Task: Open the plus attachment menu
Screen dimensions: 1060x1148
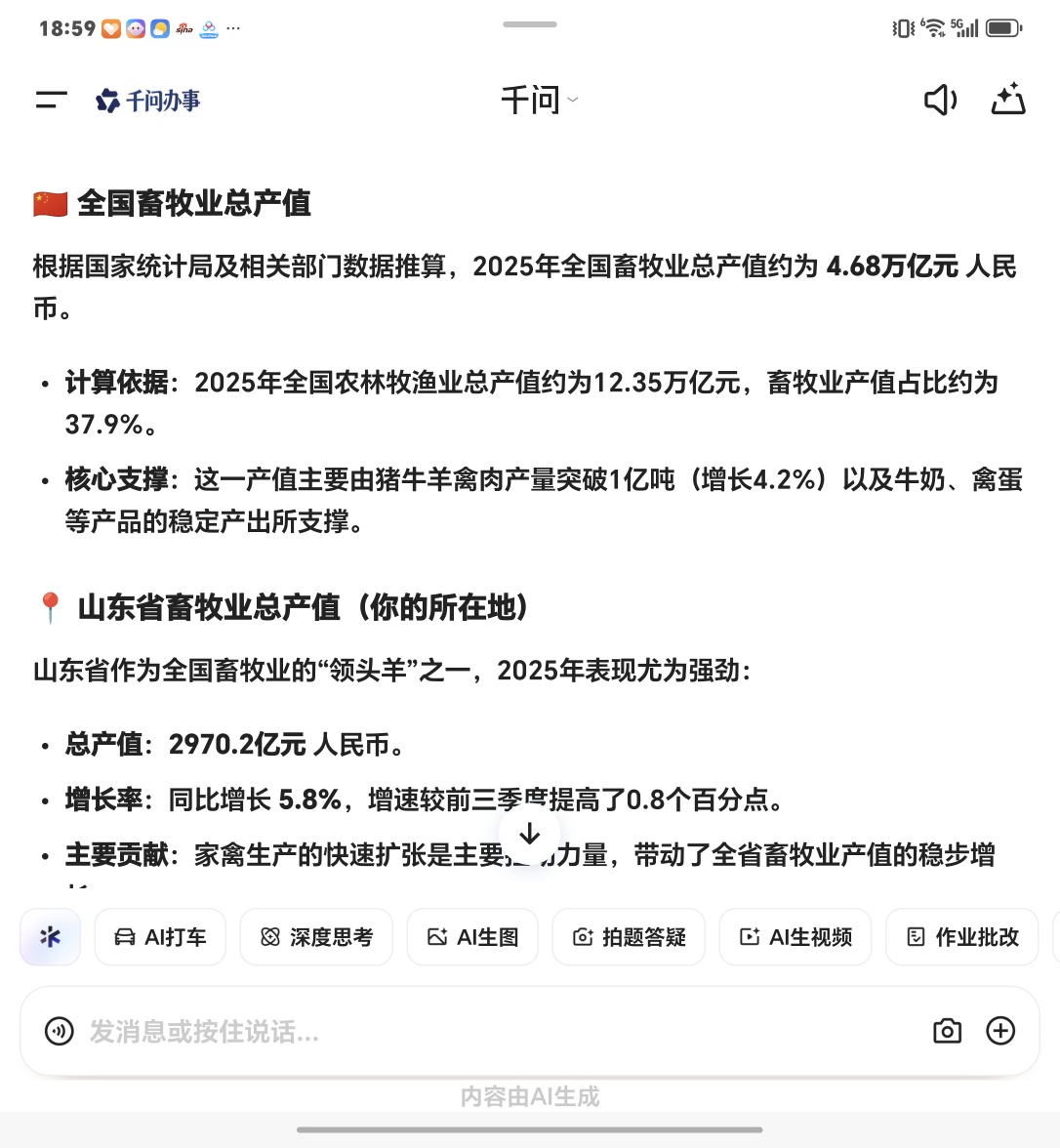Action: (1000, 1031)
